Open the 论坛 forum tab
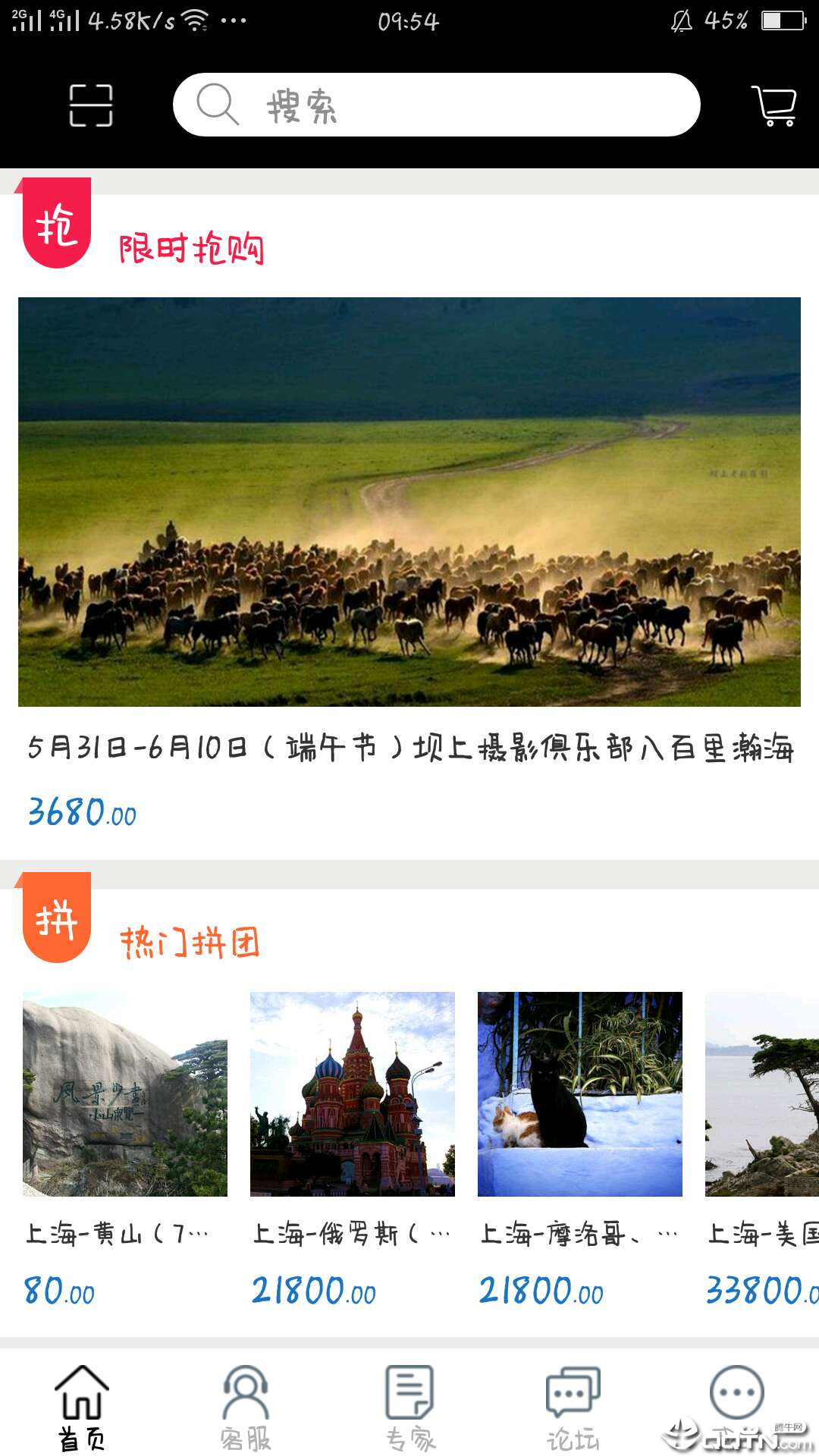The image size is (819, 1456). coord(573,1407)
